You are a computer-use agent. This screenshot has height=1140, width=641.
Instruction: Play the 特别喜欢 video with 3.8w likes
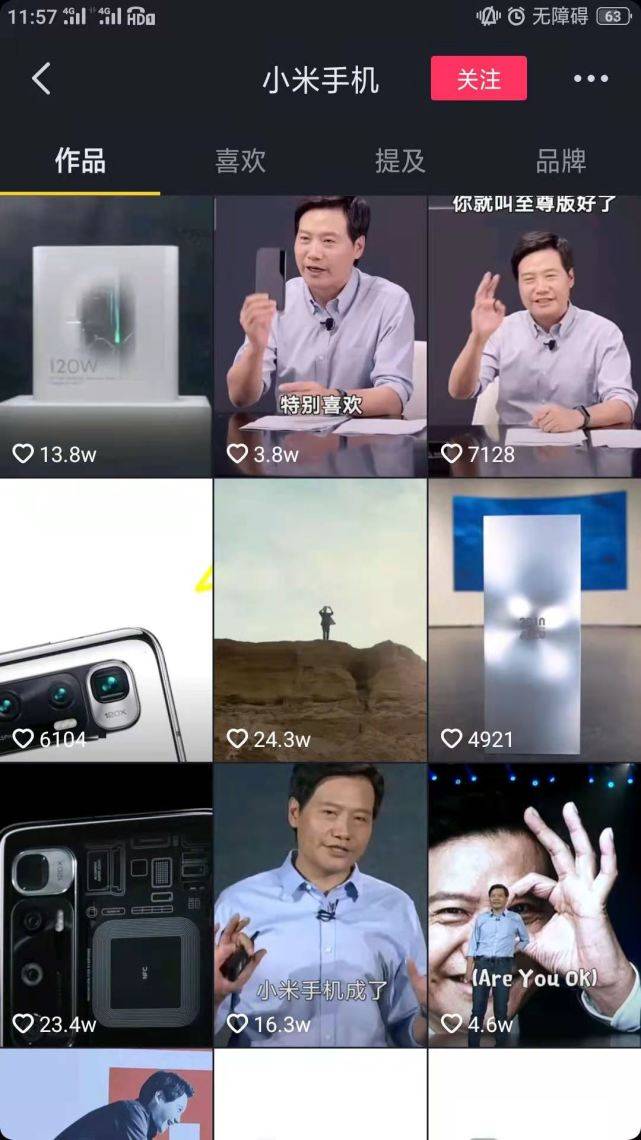320,336
